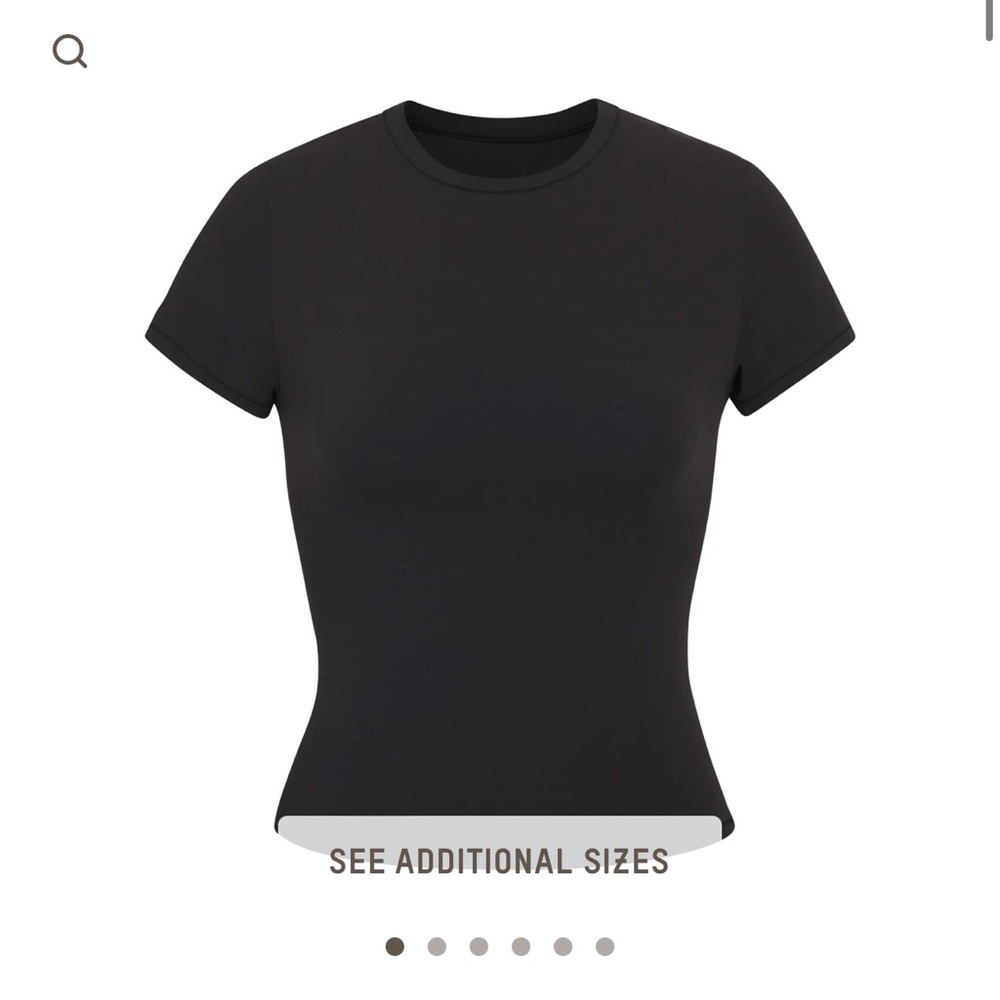1000x1000 pixels.
Task: Select the last carousel page dot
Action: pos(605,946)
